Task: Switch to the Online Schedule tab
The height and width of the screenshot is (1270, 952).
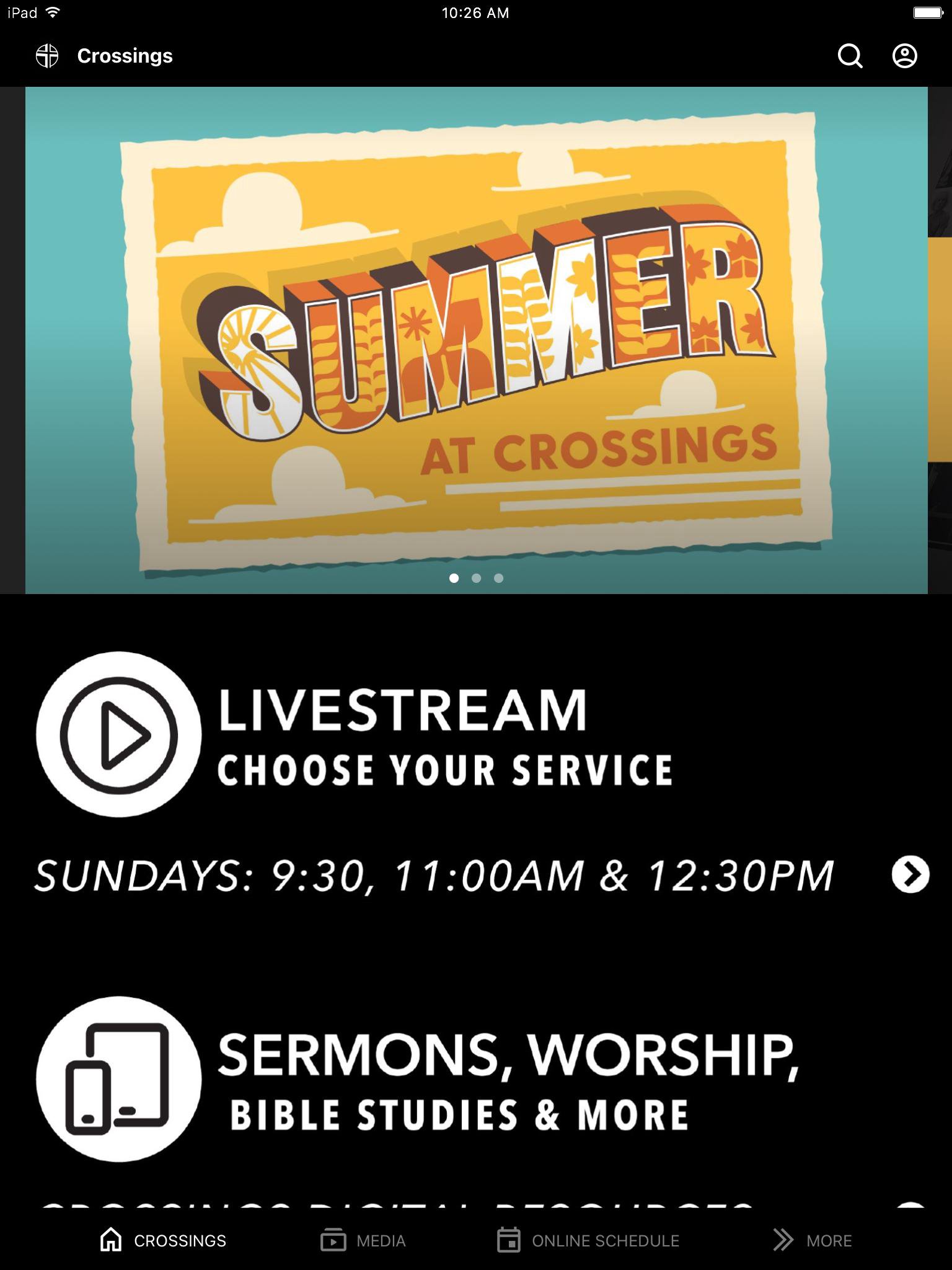Action: coord(588,1240)
